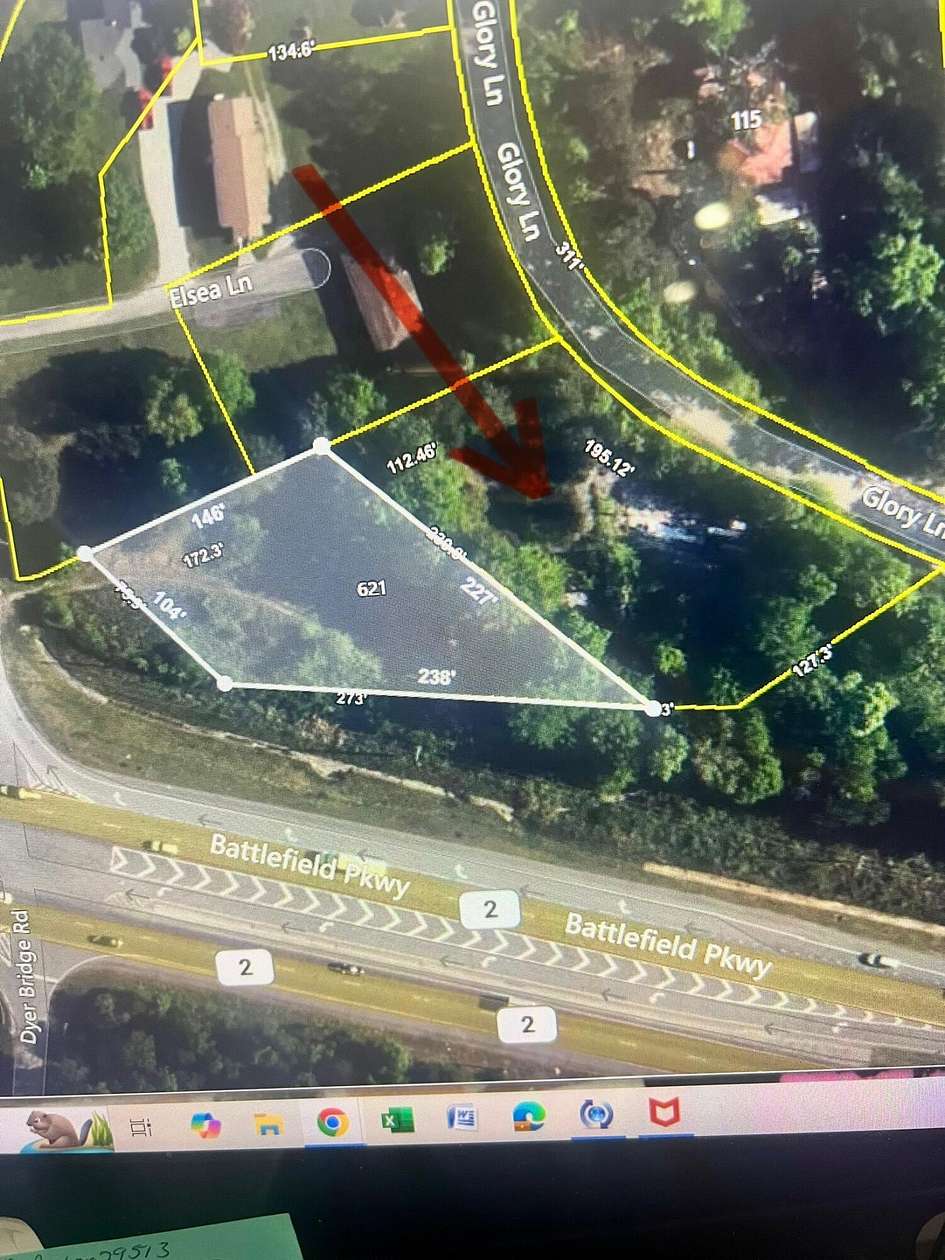Open Task View from the taskbar

140,1125
